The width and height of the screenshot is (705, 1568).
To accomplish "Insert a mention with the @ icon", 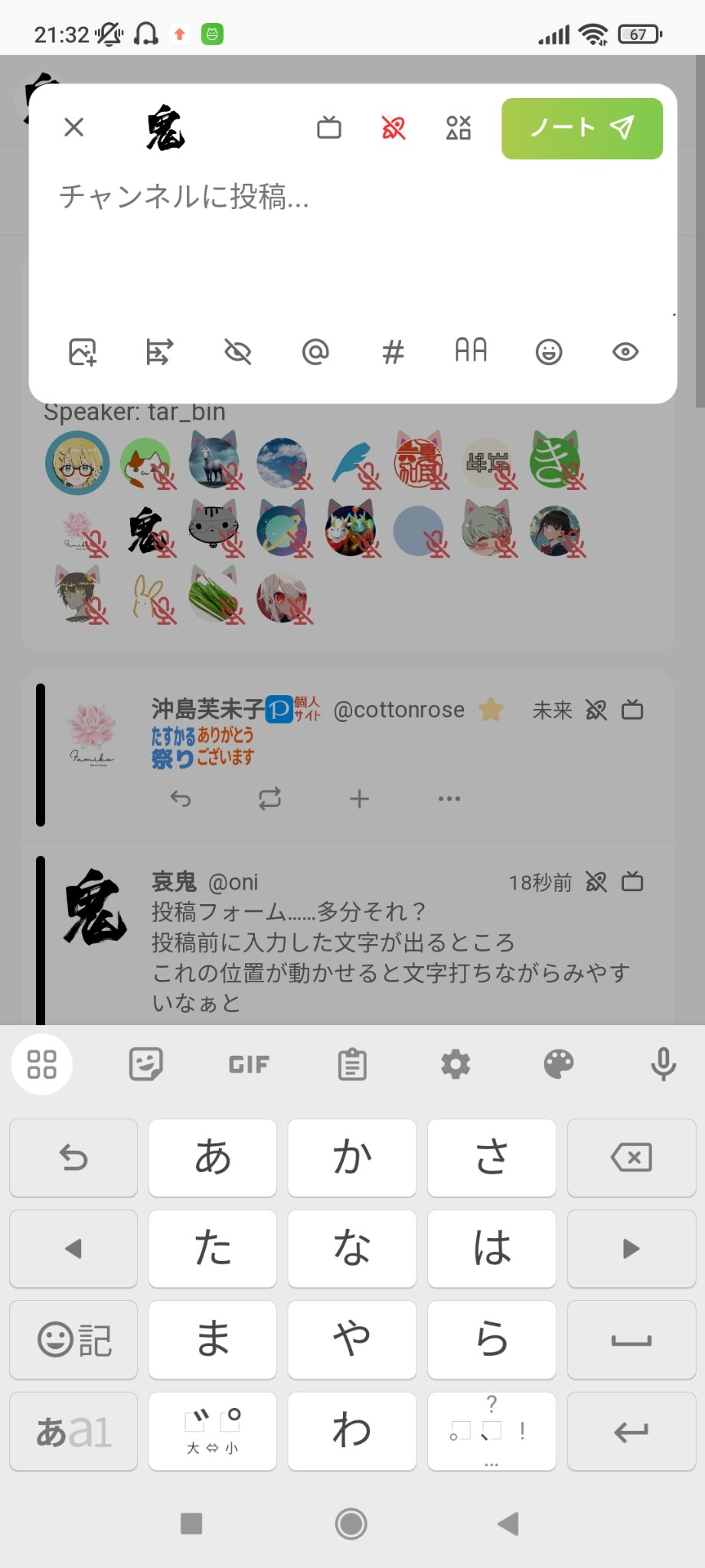I will [x=315, y=352].
